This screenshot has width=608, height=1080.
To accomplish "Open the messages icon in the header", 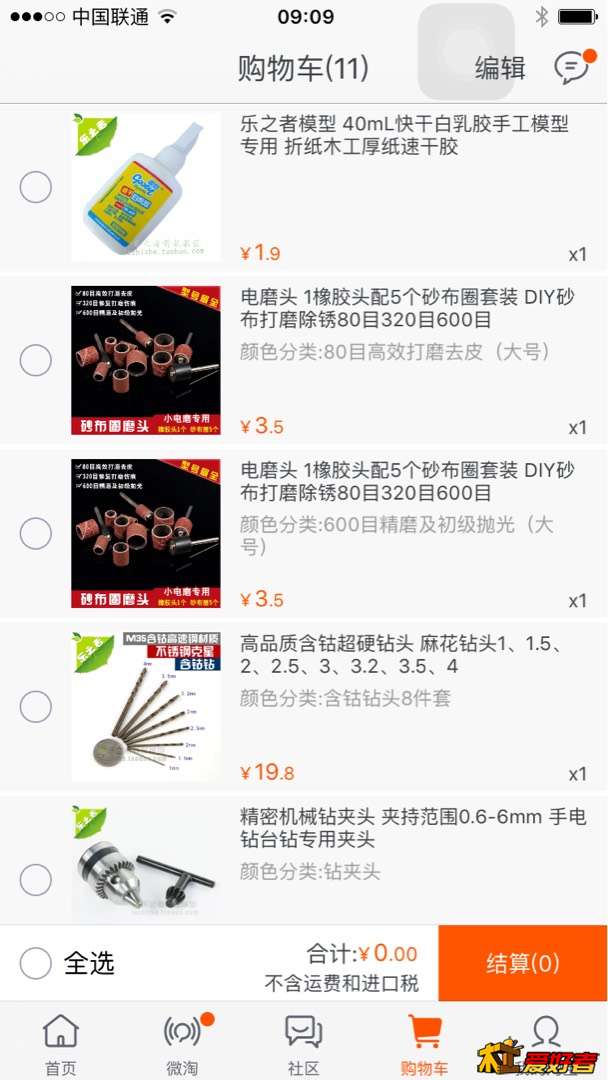I will pyautogui.click(x=572, y=67).
